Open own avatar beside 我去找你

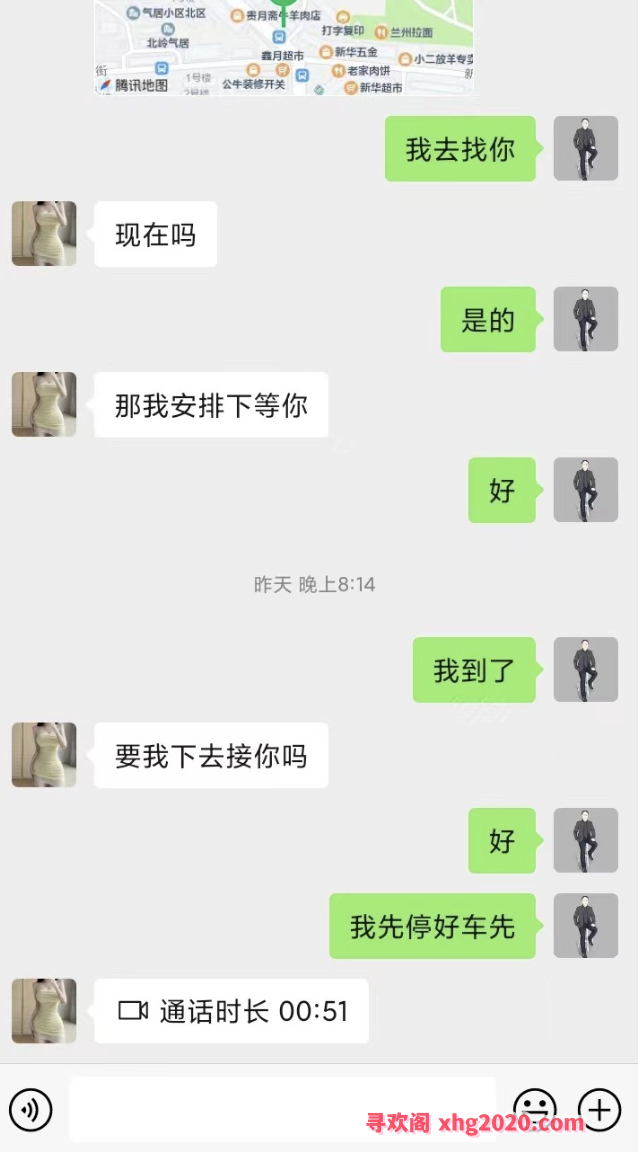(586, 148)
